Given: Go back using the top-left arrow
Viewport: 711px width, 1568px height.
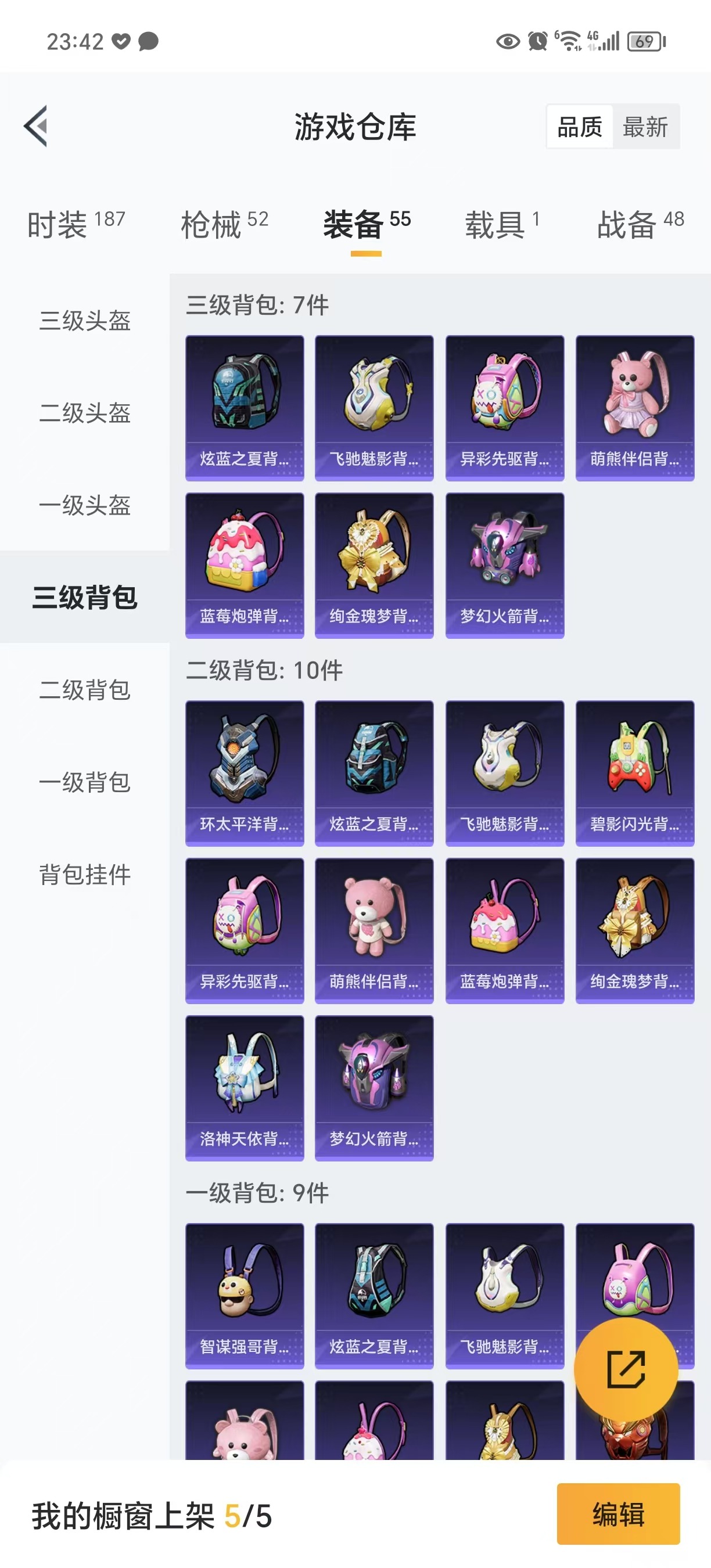Looking at the screenshot, I should click(x=36, y=126).
